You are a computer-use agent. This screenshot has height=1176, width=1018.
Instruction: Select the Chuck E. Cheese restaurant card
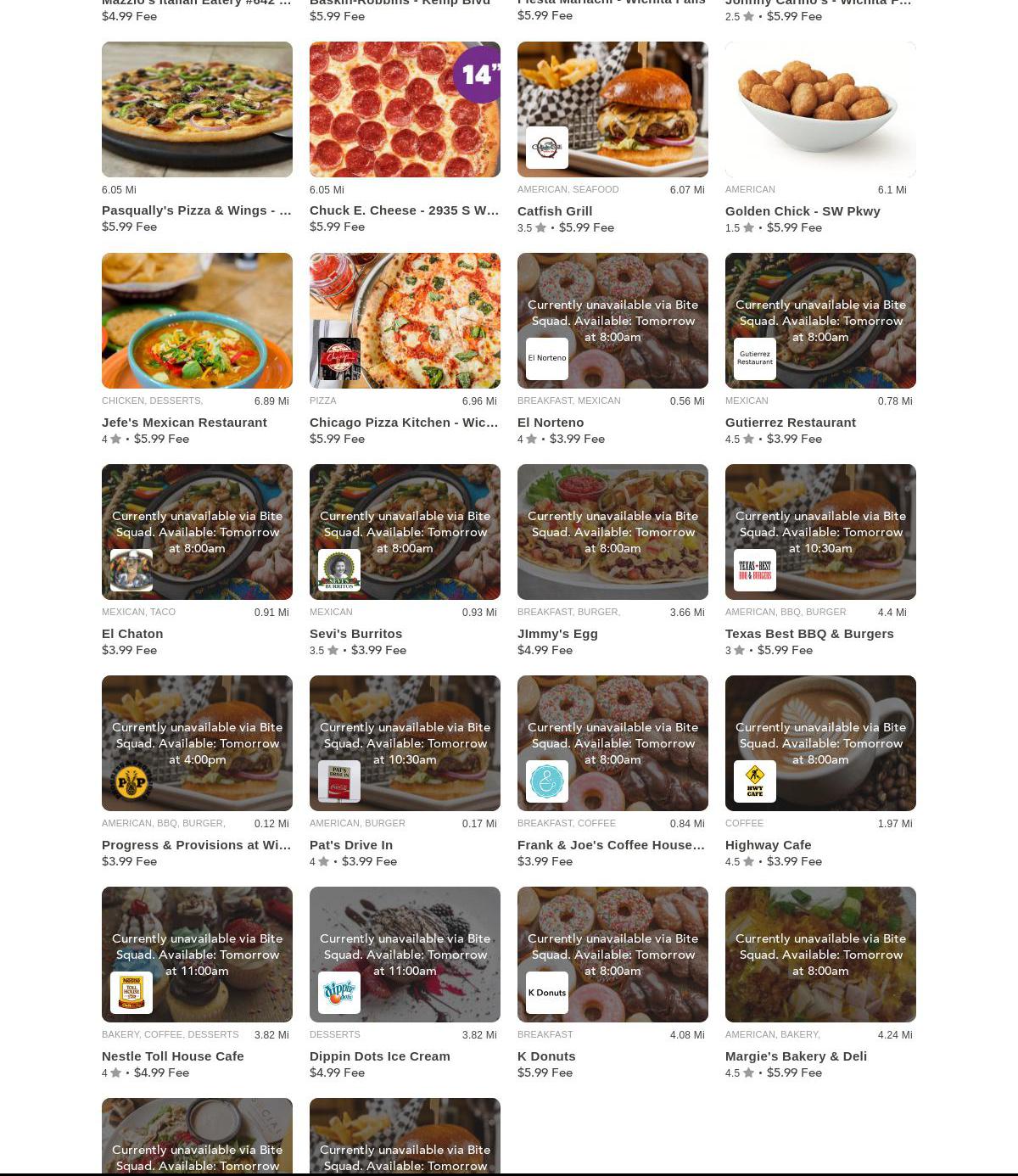[405, 110]
